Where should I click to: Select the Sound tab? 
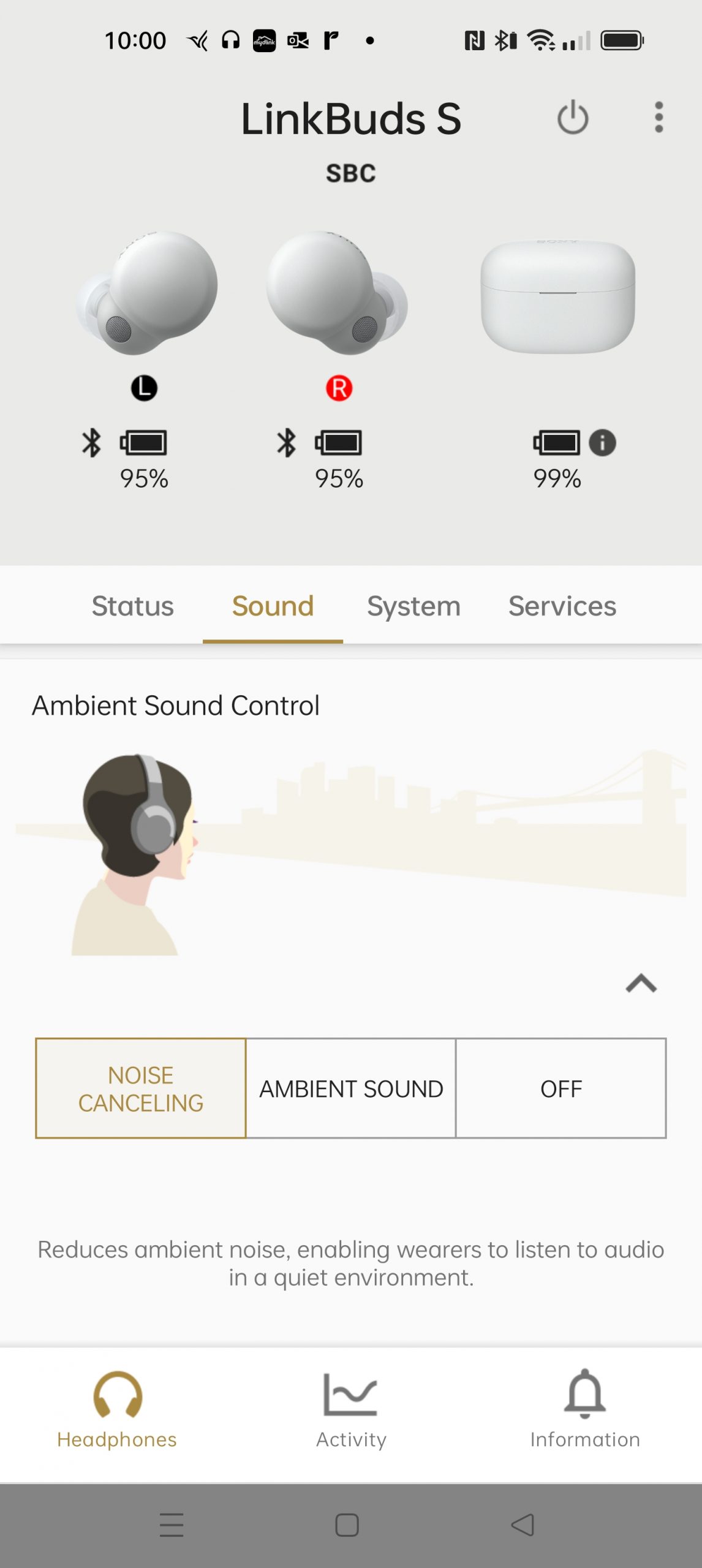coord(272,606)
